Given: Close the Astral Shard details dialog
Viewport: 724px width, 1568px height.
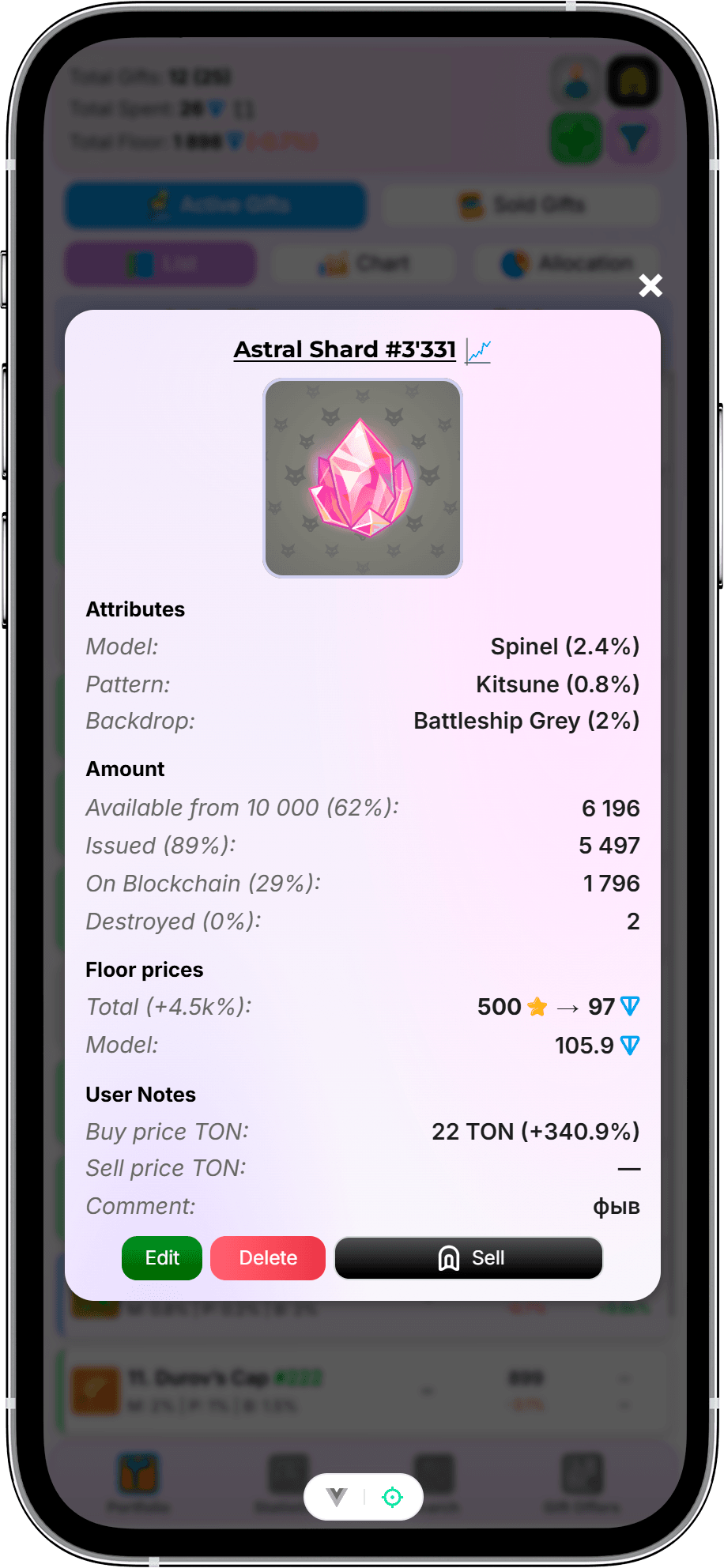Looking at the screenshot, I should [650, 285].
